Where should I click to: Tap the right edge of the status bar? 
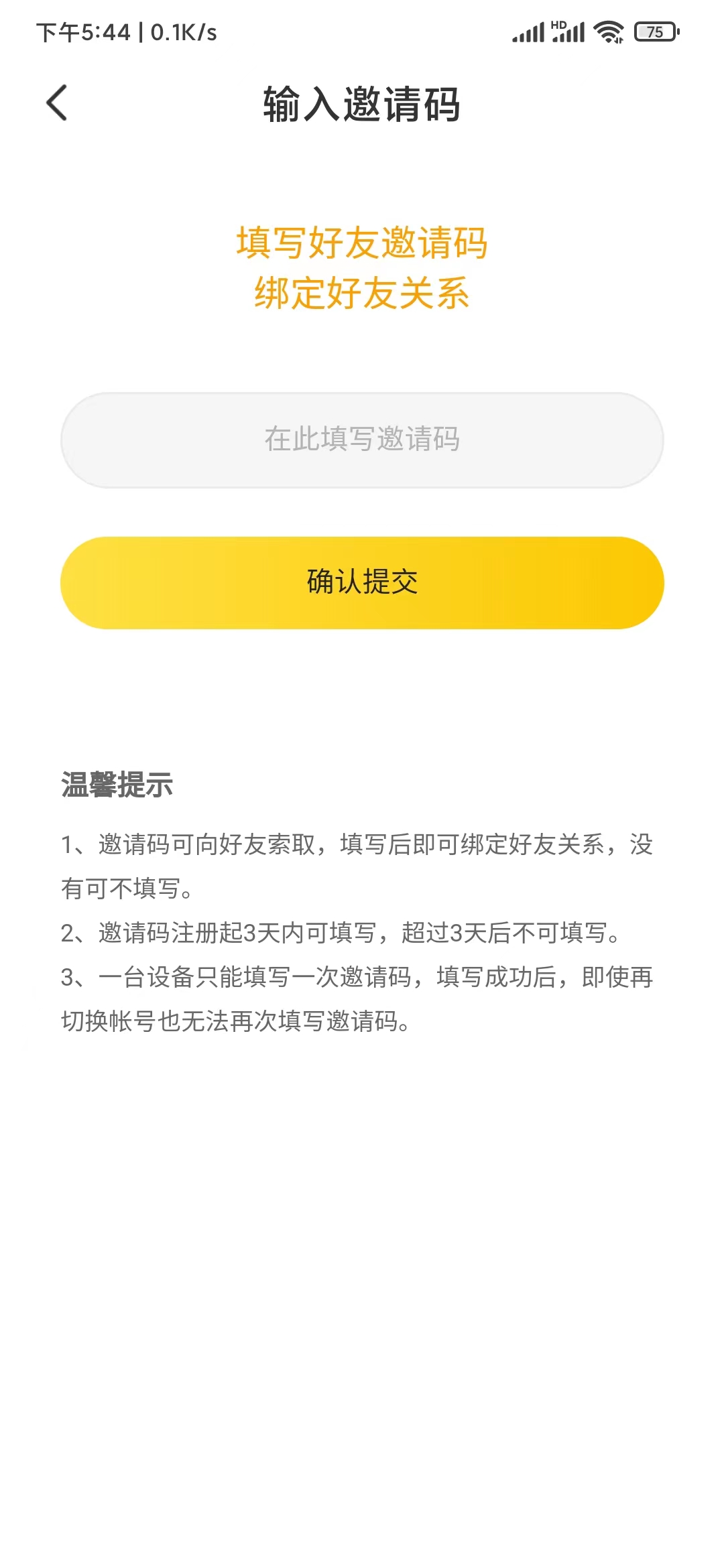[x=697, y=30]
